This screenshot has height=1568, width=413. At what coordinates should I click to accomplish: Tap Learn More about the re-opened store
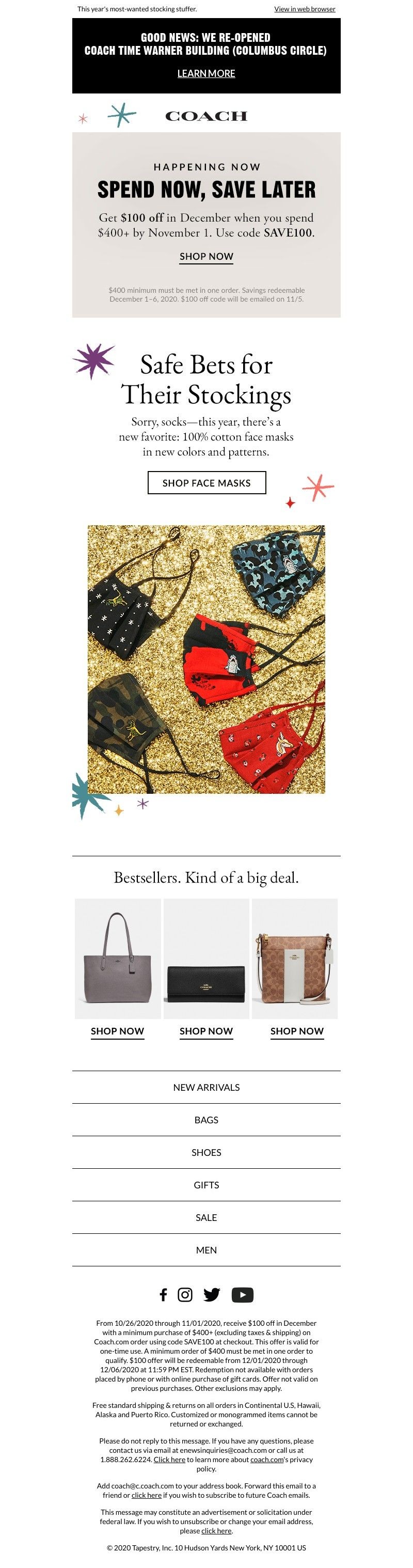point(205,73)
